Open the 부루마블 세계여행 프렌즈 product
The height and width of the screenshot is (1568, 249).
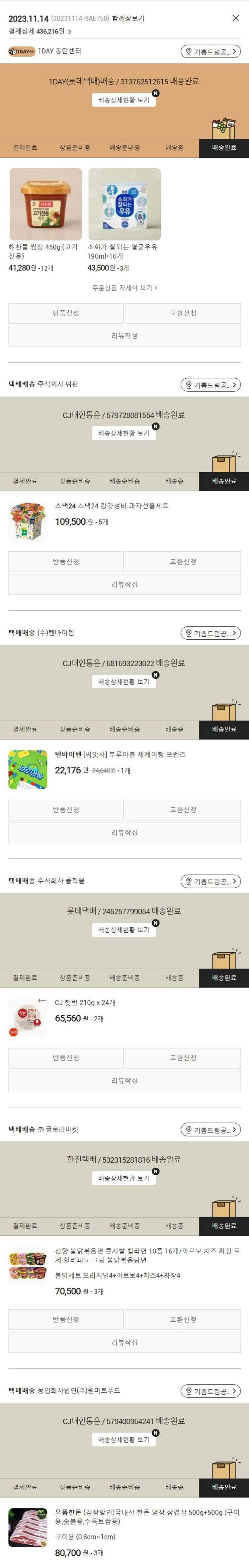pos(119,754)
